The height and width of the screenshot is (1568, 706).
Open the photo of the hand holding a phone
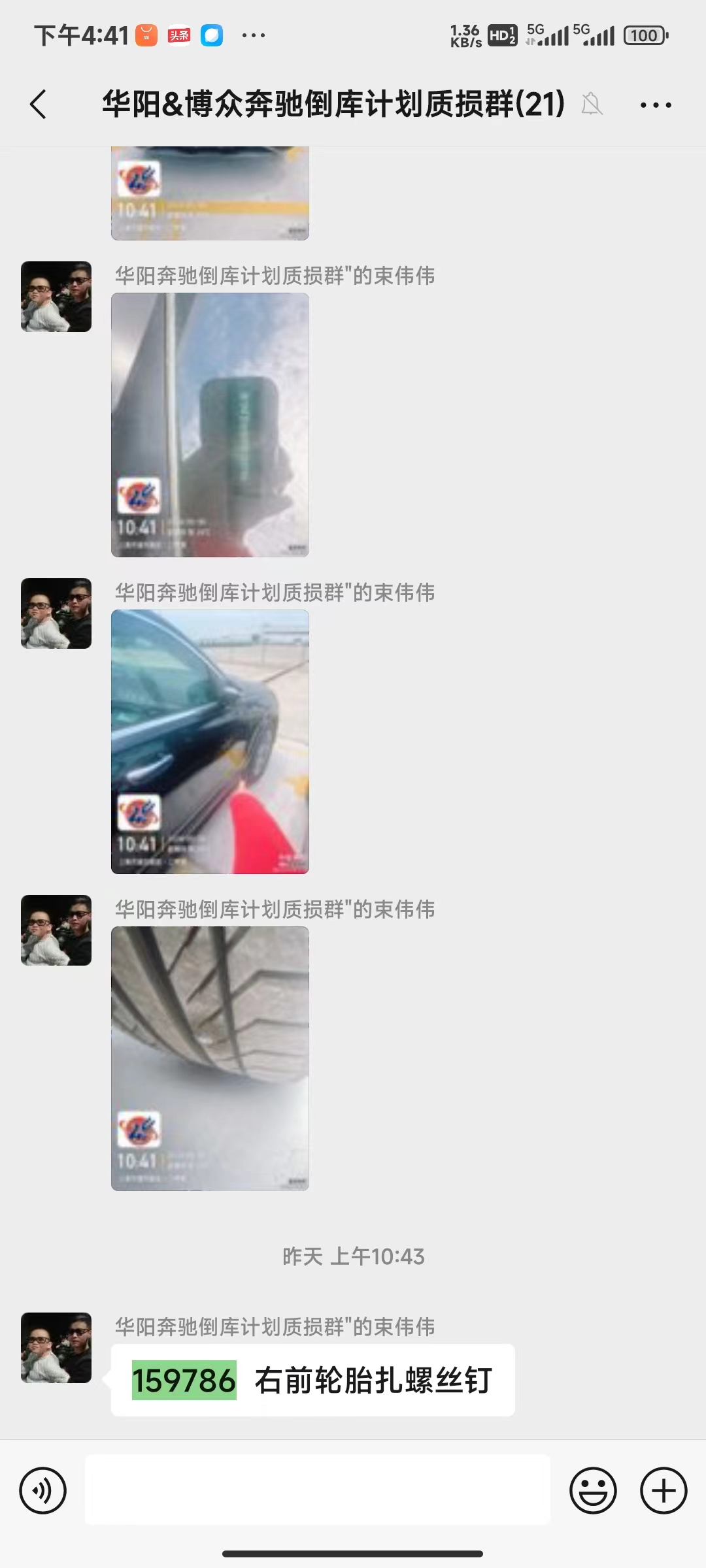click(210, 425)
